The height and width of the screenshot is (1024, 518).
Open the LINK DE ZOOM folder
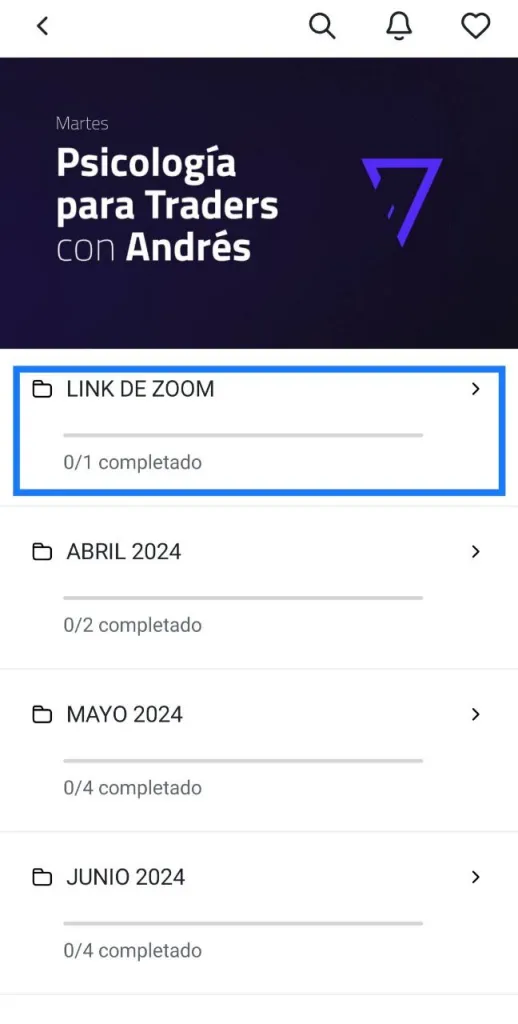(x=259, y=430)
